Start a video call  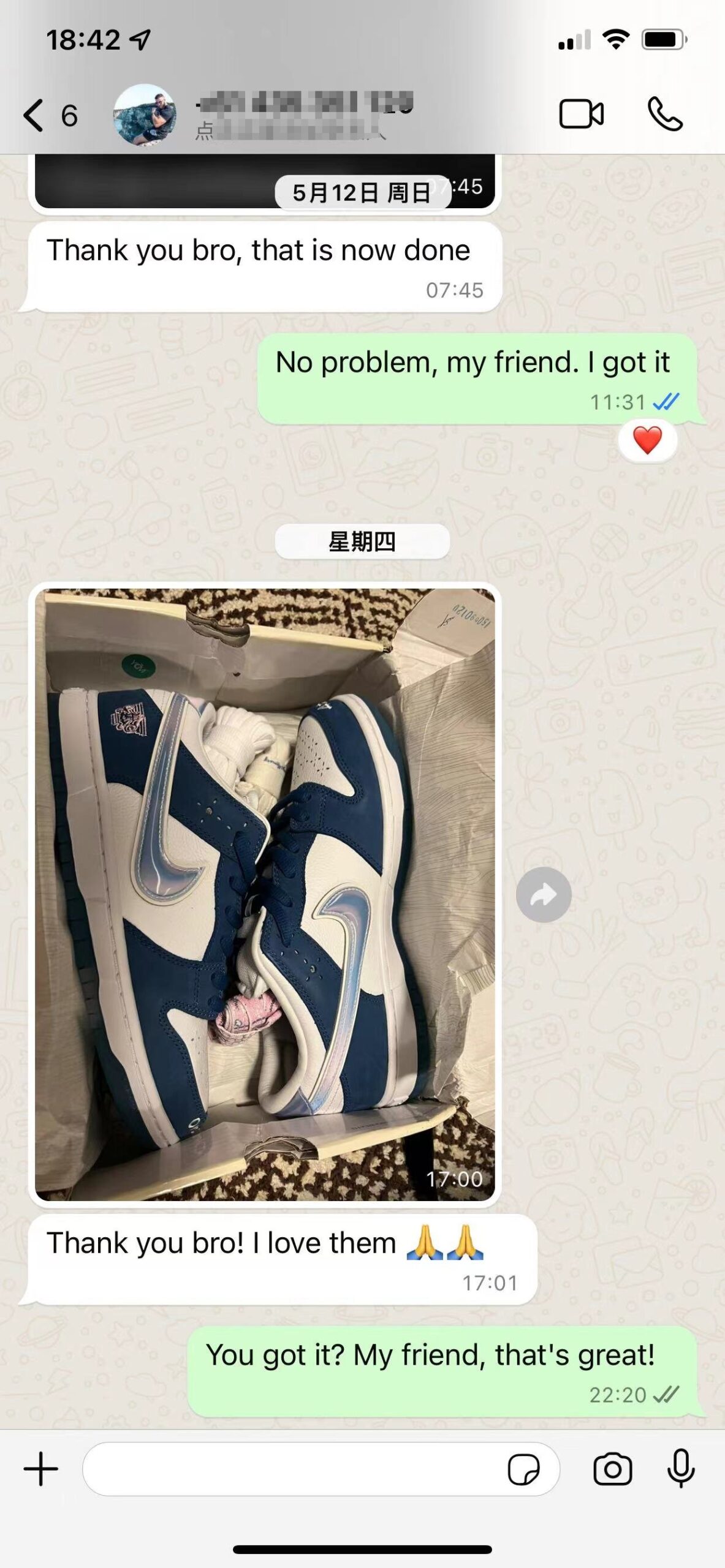(x=581, y=114)
